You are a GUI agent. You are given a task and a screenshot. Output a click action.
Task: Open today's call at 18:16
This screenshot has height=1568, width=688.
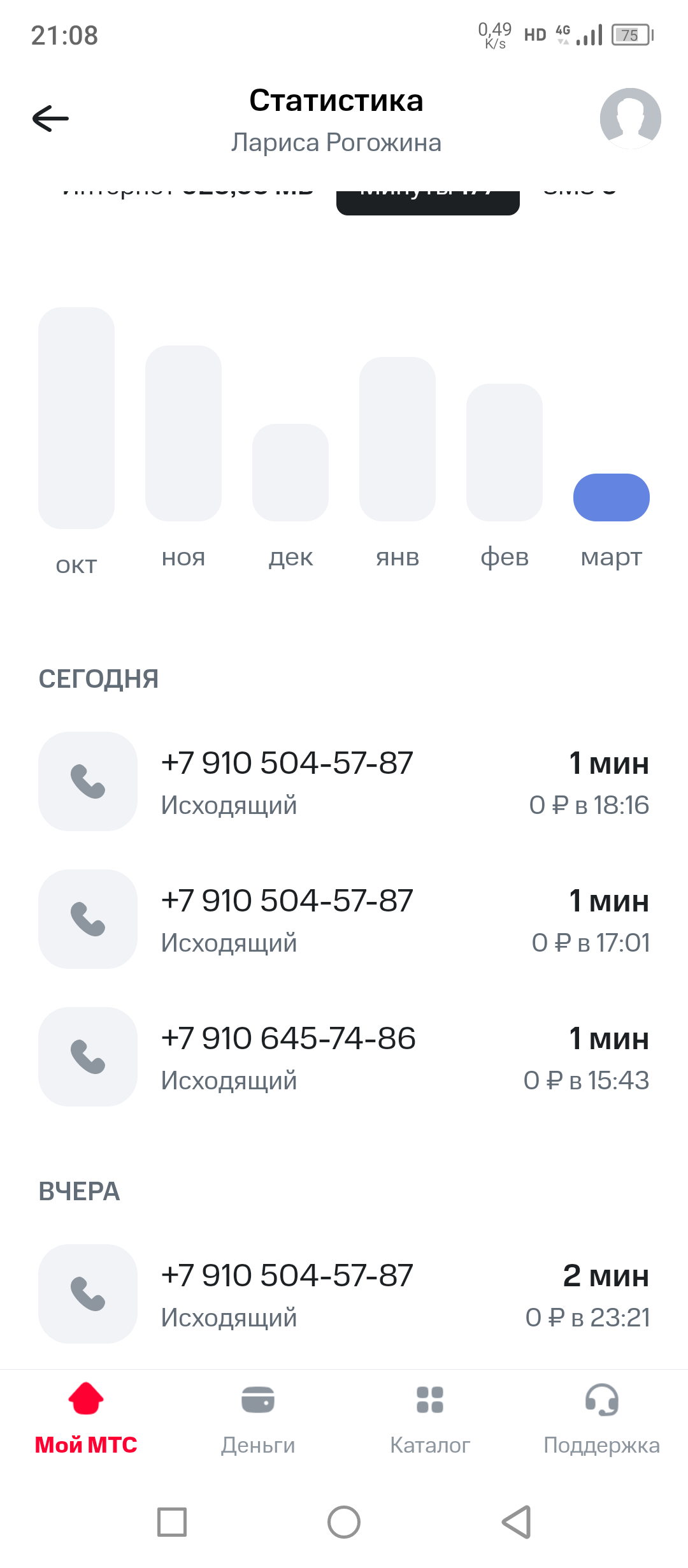(344, 782)
